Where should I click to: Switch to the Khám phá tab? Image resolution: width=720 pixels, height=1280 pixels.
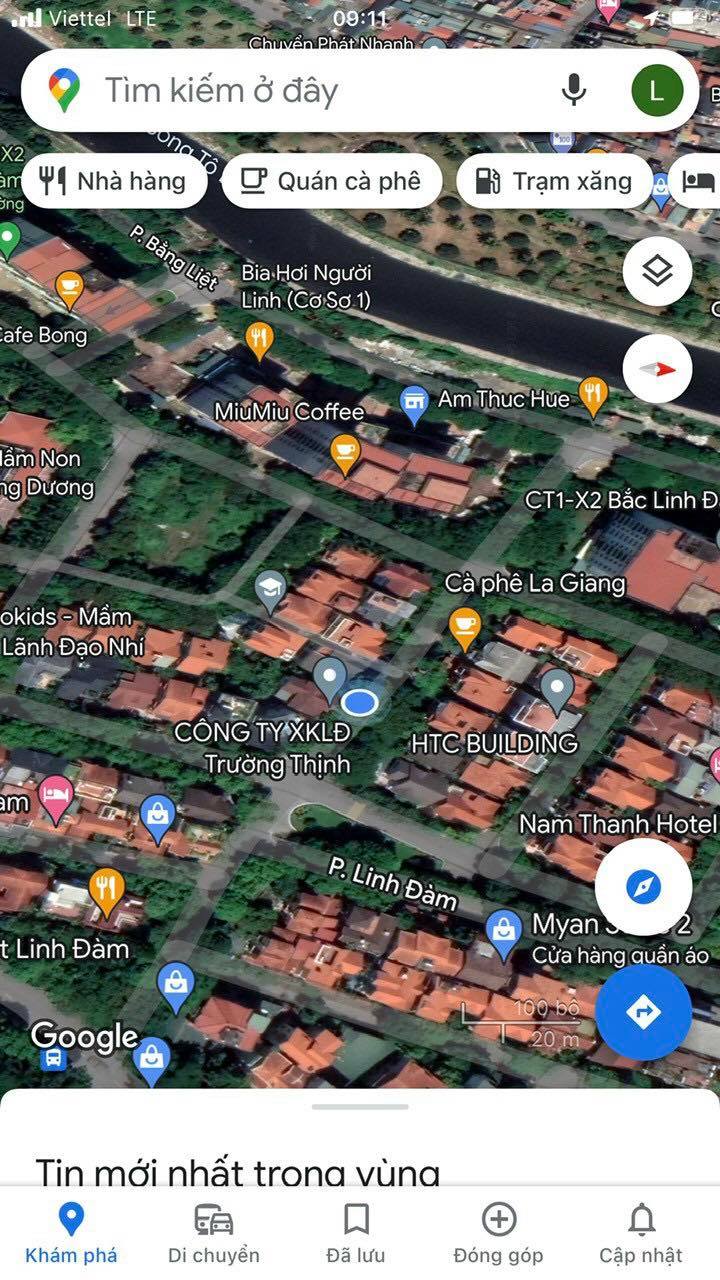(x=71, y=1233)
